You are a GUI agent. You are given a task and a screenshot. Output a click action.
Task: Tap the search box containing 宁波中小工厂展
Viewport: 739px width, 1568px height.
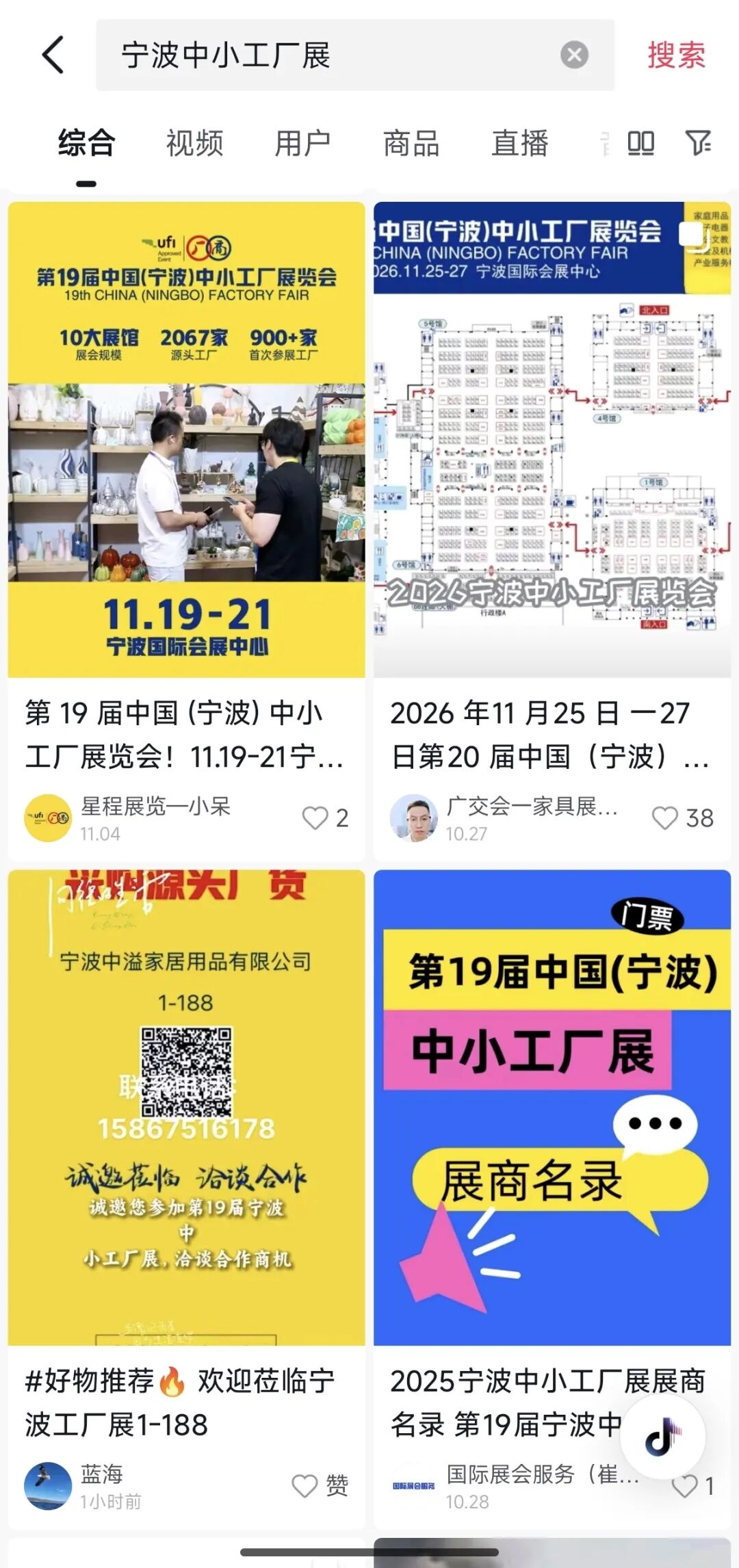tap(328, 55)
